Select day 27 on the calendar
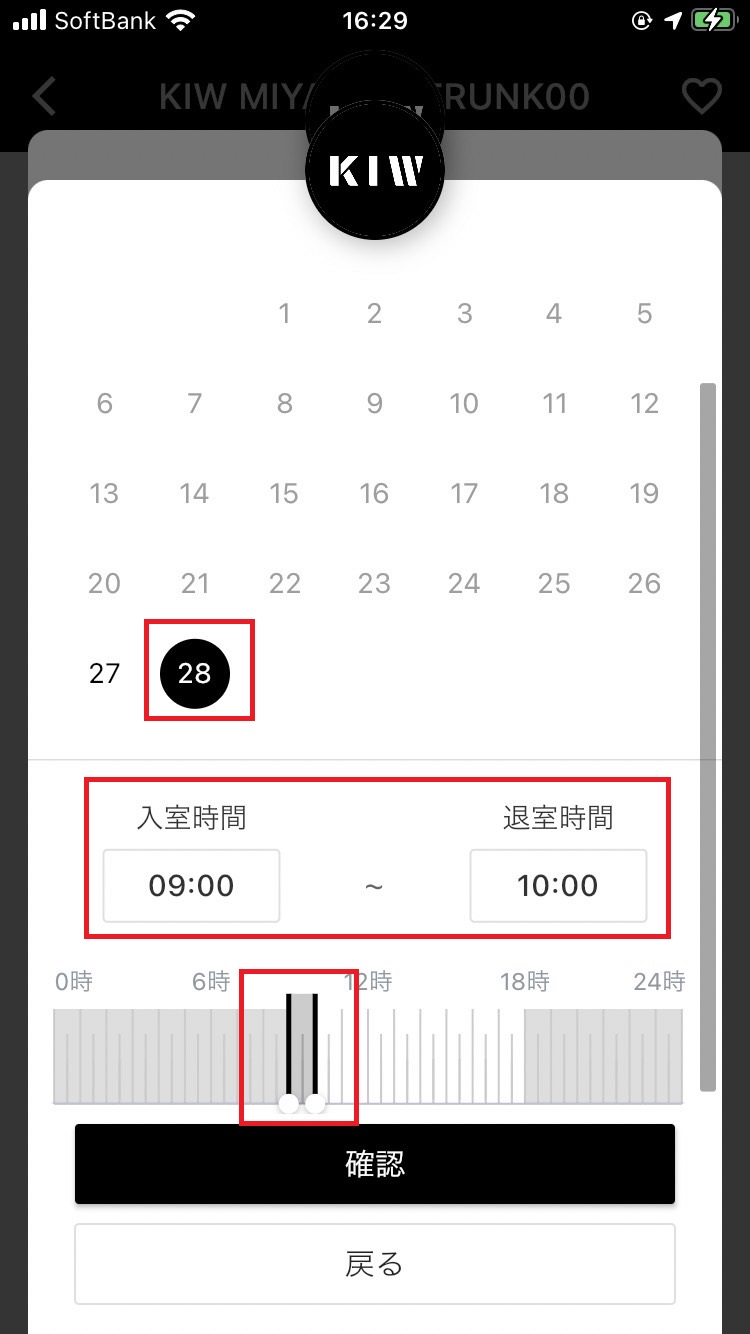The height and width of the screenshot is (1334, 750). coord(104,673)
